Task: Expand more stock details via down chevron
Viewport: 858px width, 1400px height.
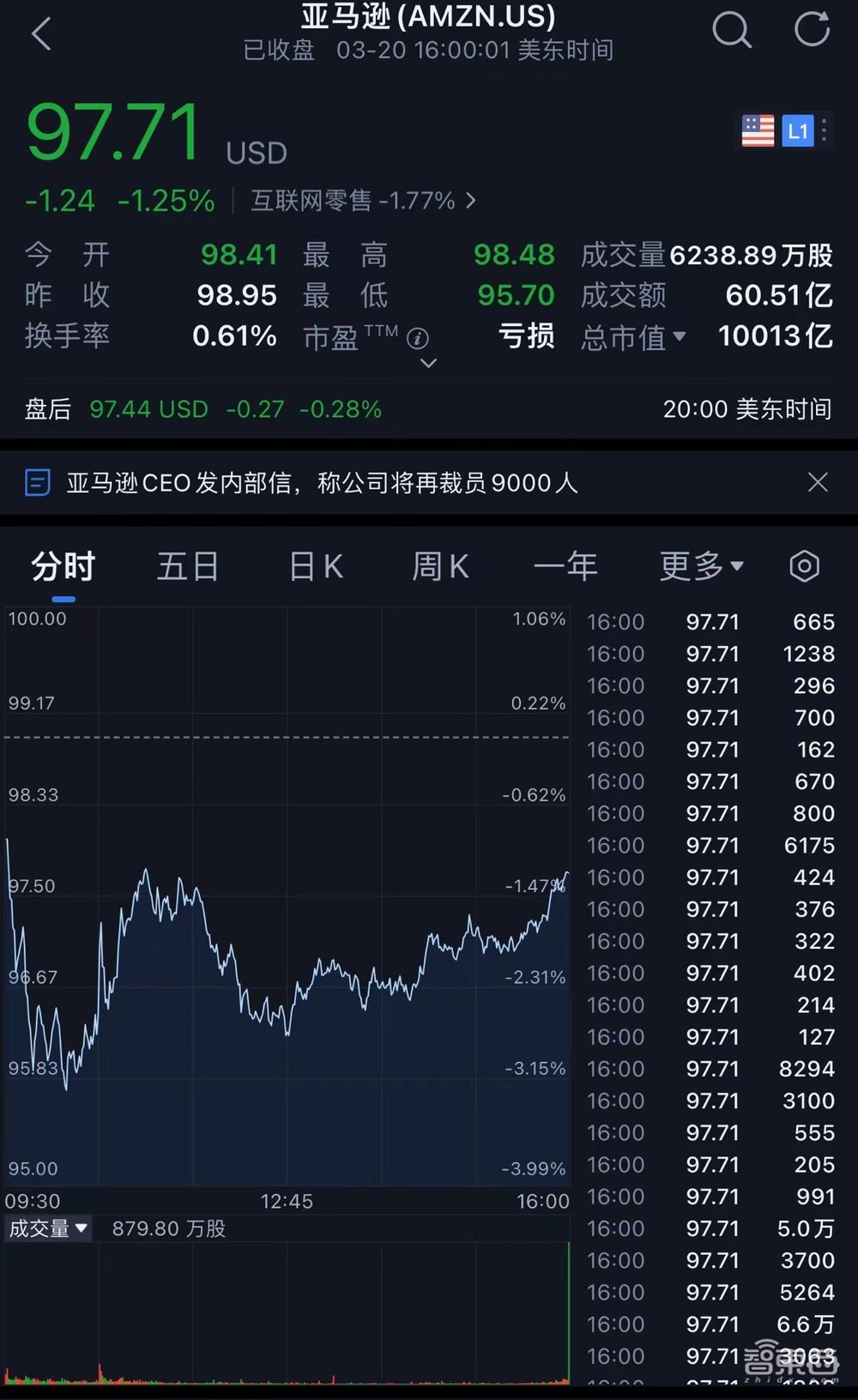Action: tap(426, 364)
